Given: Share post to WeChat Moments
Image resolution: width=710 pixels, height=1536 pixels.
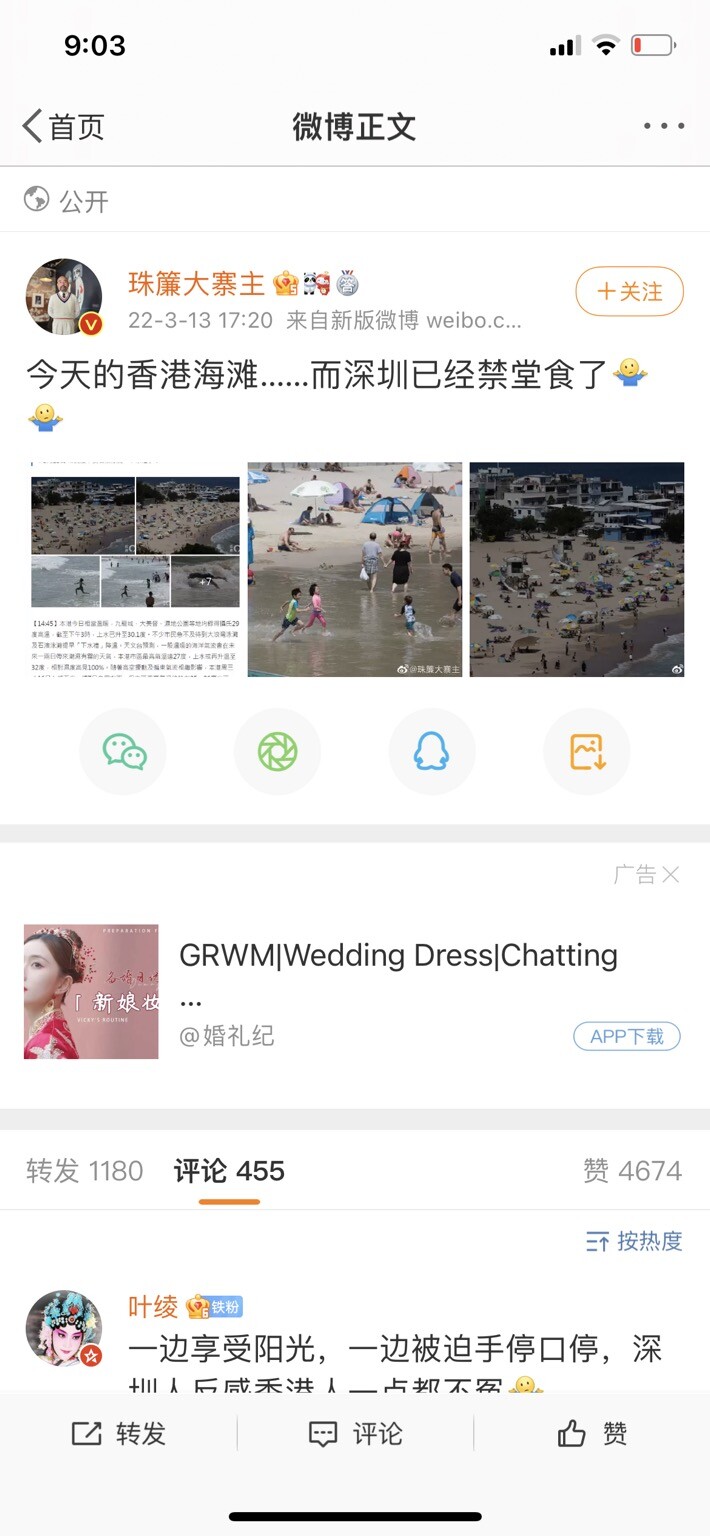Looking at the screenshot, I should tap(277, 751).
